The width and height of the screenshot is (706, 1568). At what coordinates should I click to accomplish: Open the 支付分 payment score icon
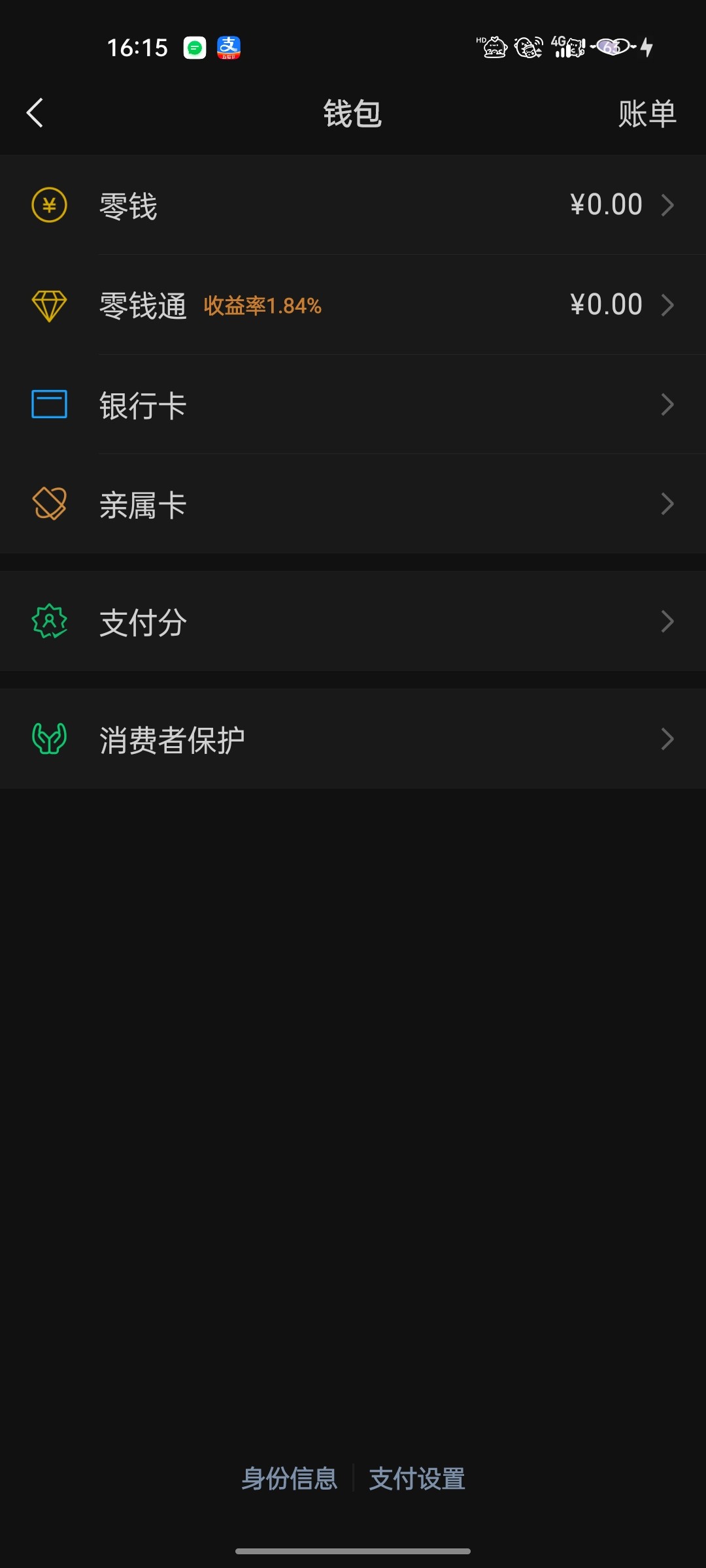[48, 621]
